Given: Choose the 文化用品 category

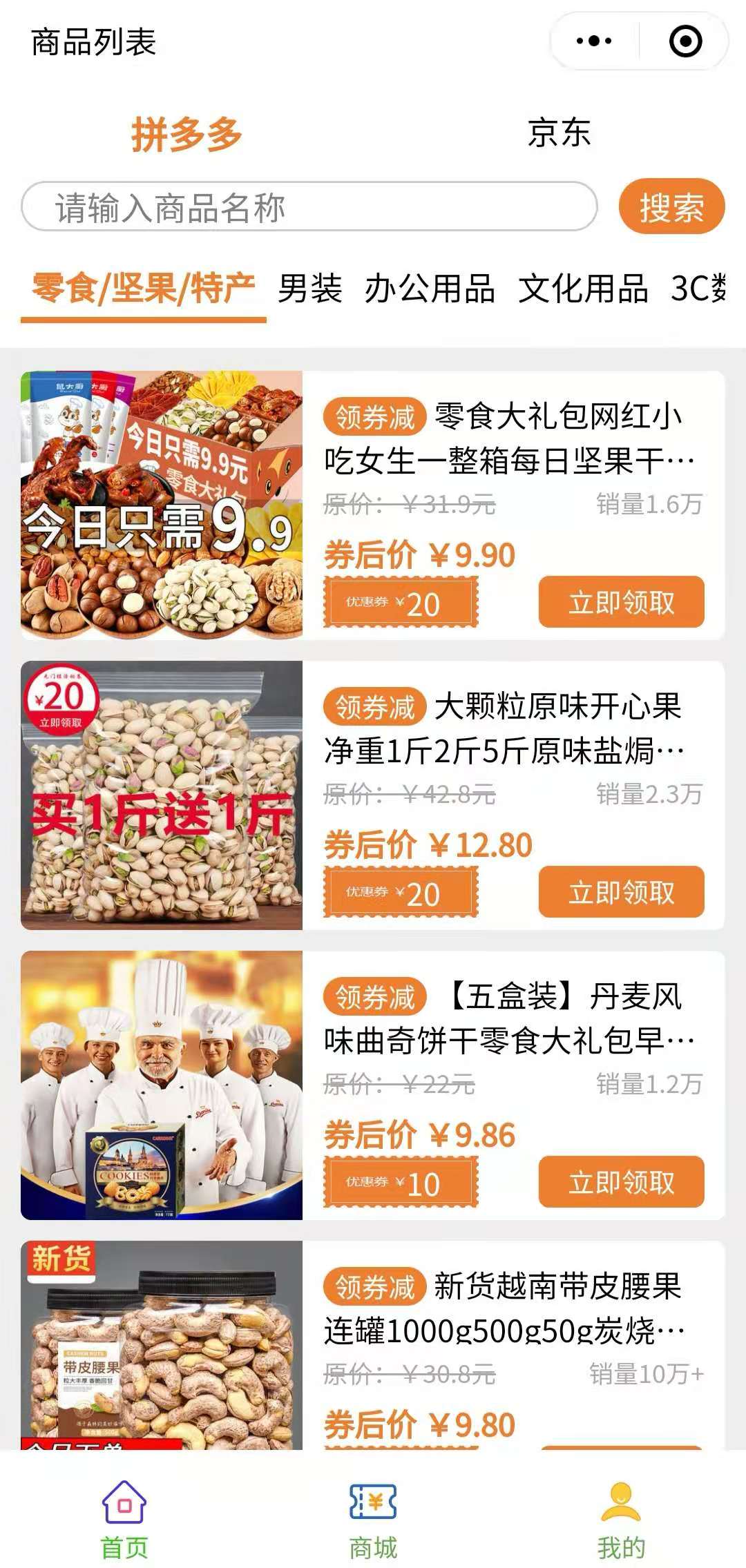Looking at the screenshot, I should 583,289.
